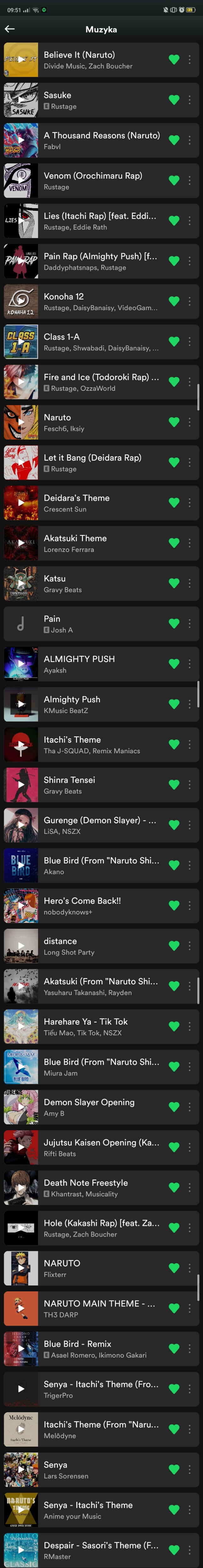Unlike Pain by Josh A
The height and width of the screenshot is (1568, 203).
[x=174, y=623]
